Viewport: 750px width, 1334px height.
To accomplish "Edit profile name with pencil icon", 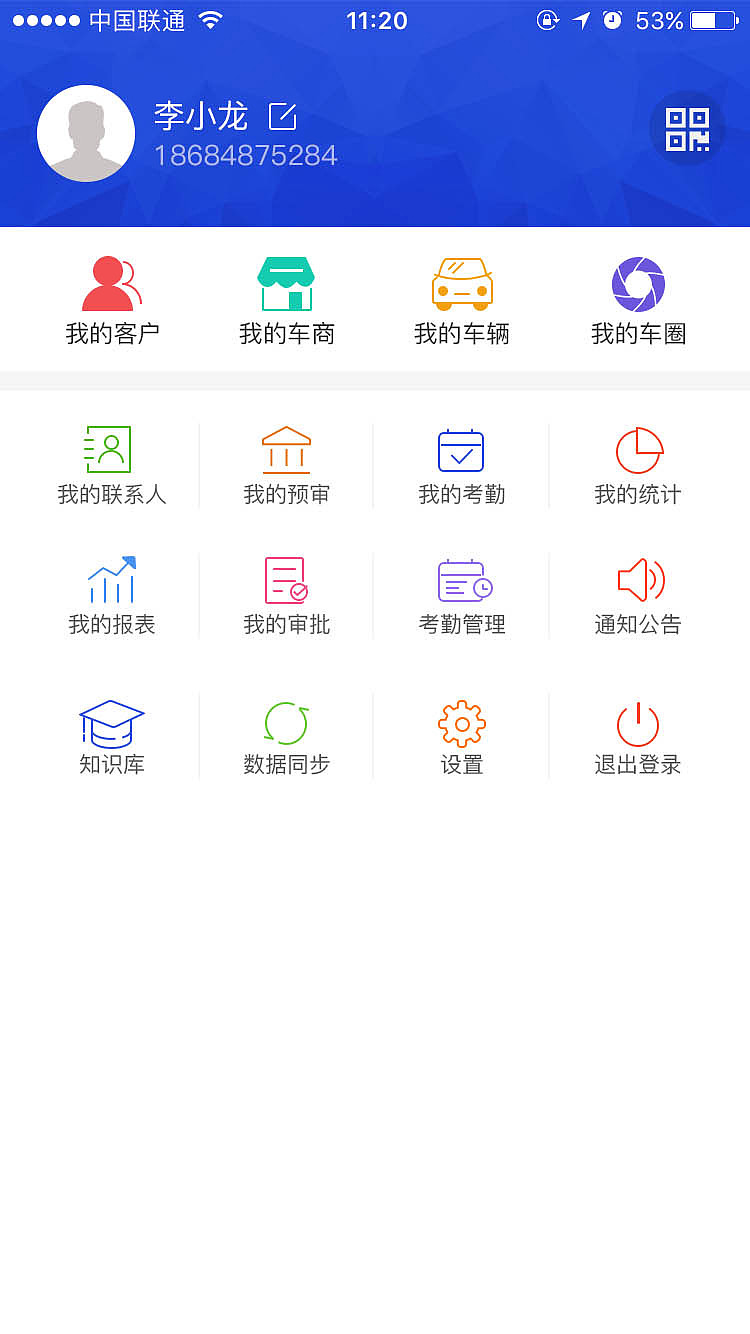I will [x=283, y=116].
